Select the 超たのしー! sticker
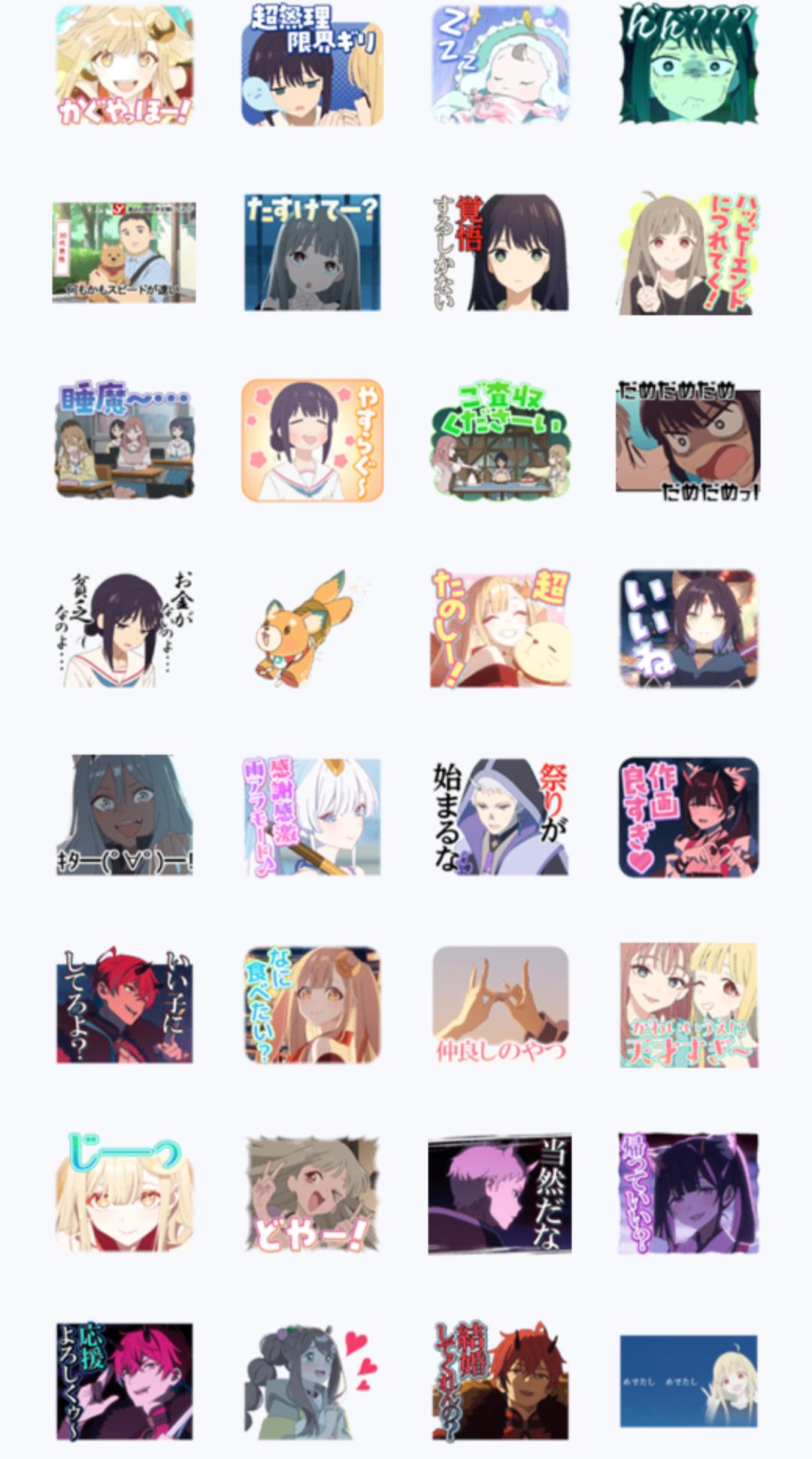Viewport: 812px width, 1459px height. [500, 629]
